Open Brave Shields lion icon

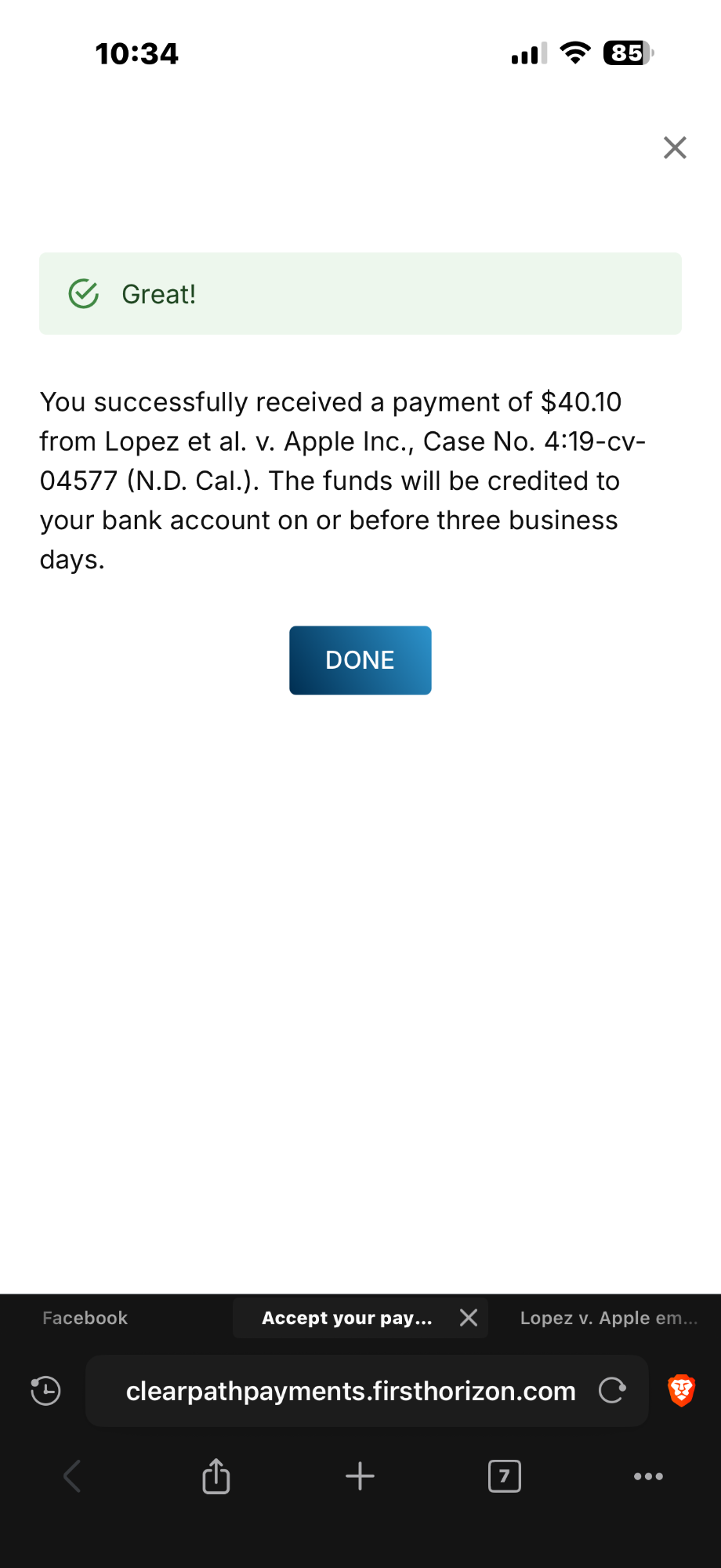click(682, 1391)
